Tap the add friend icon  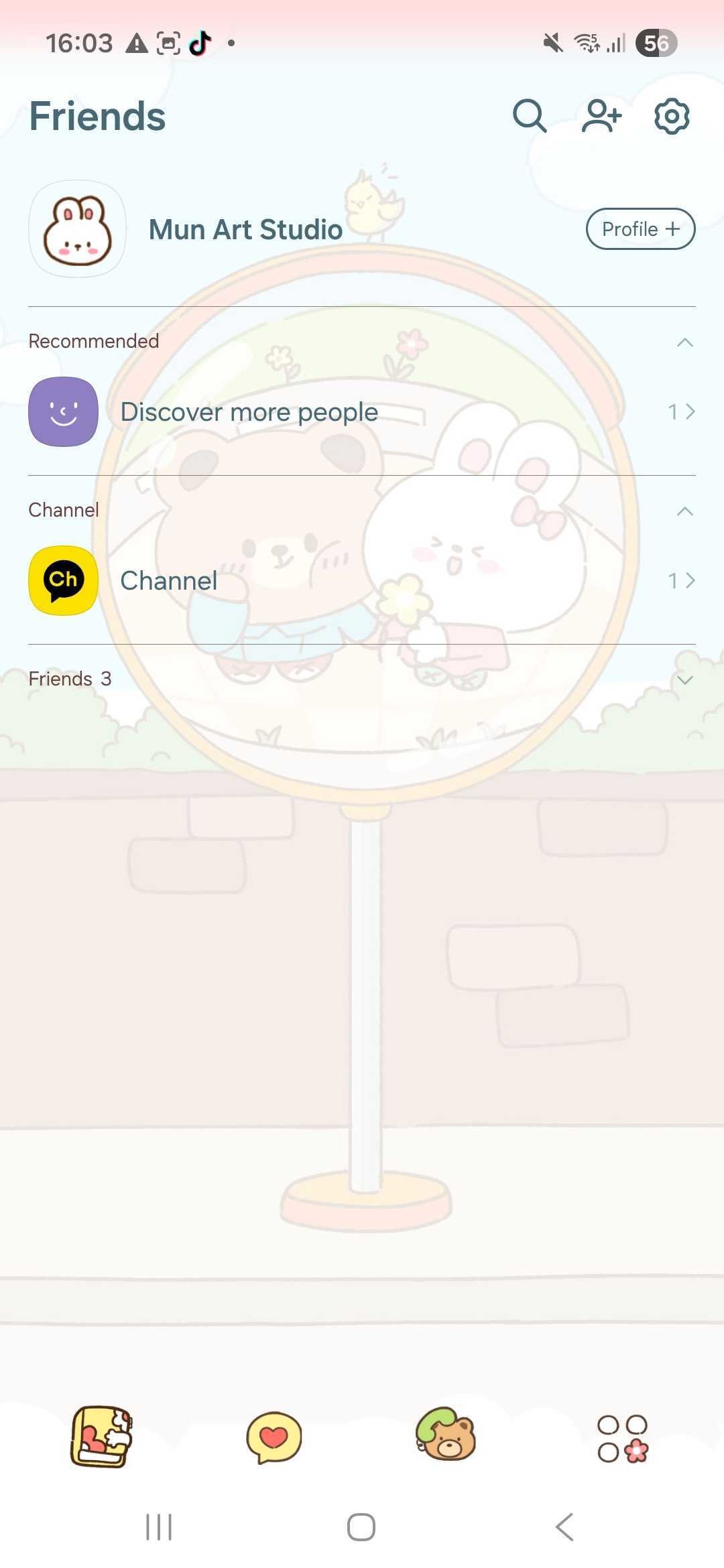[x=601, y=117]
